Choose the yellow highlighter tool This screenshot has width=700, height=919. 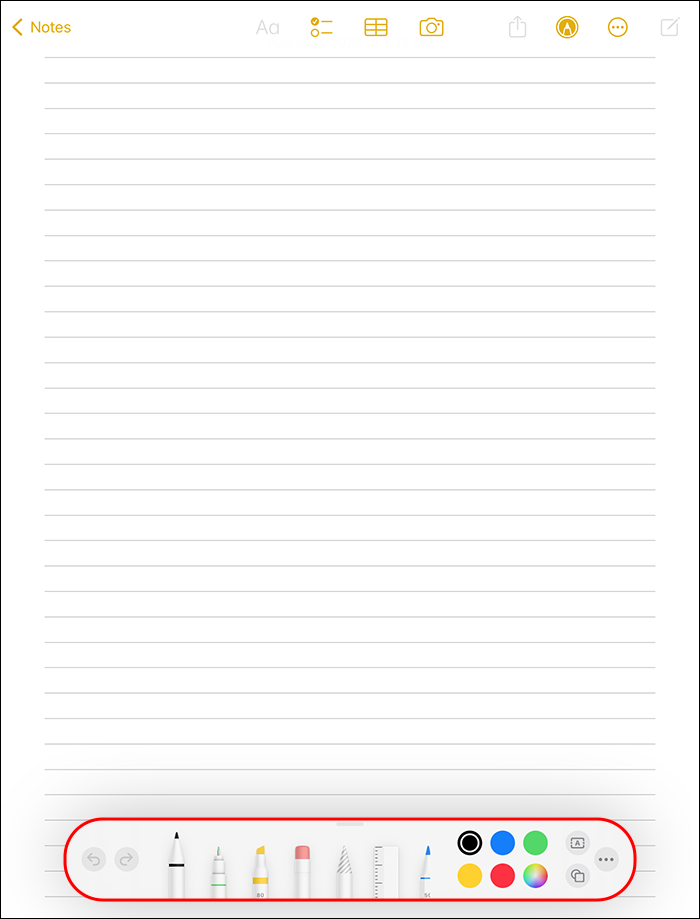[x=260, y=870]
